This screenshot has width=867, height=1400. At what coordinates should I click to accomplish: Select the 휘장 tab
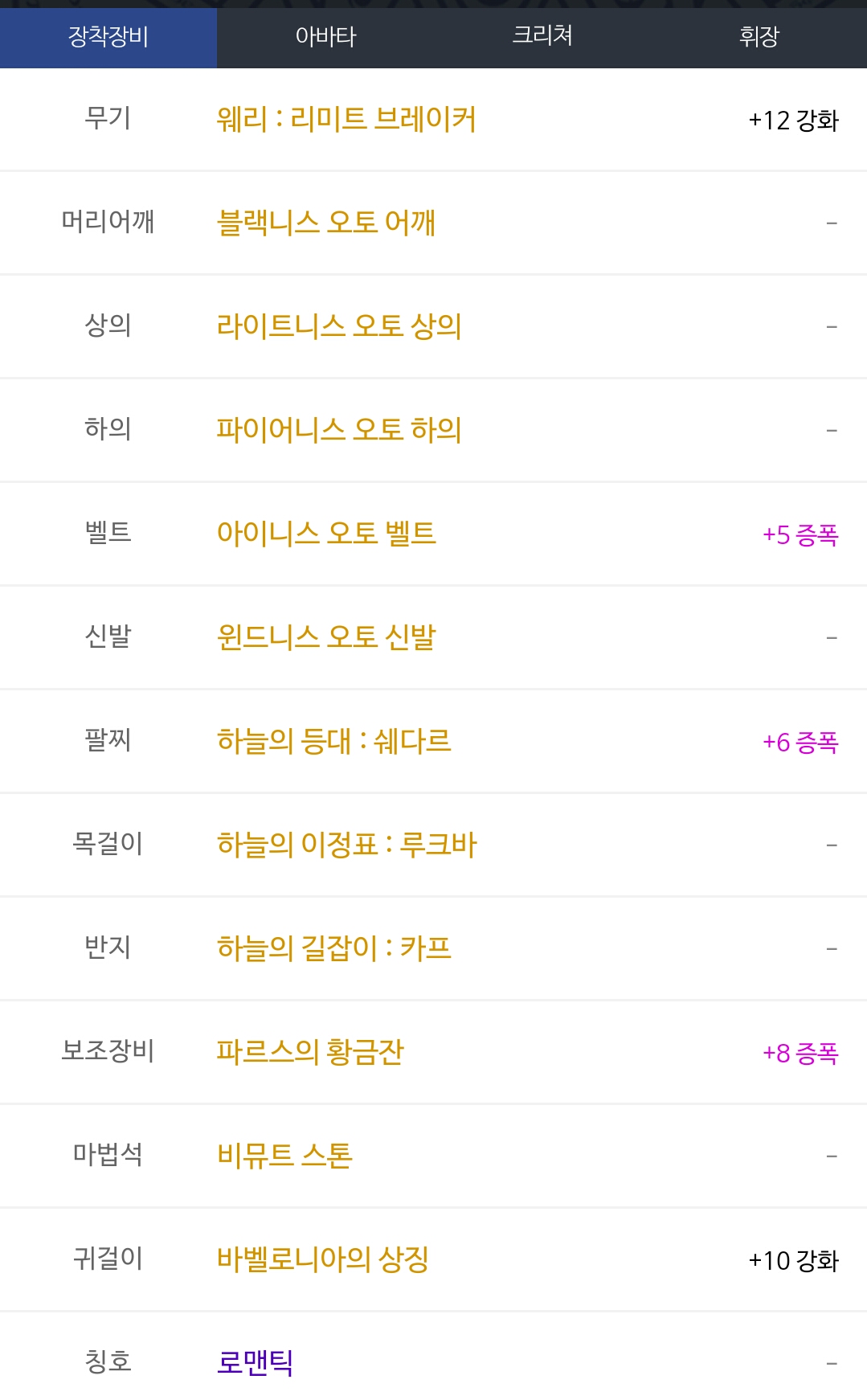(759, 37)
